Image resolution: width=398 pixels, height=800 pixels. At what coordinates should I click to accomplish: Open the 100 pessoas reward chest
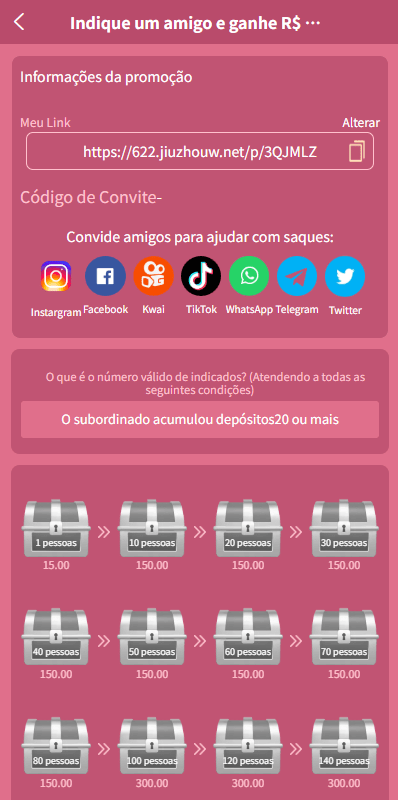pos(152,746)
